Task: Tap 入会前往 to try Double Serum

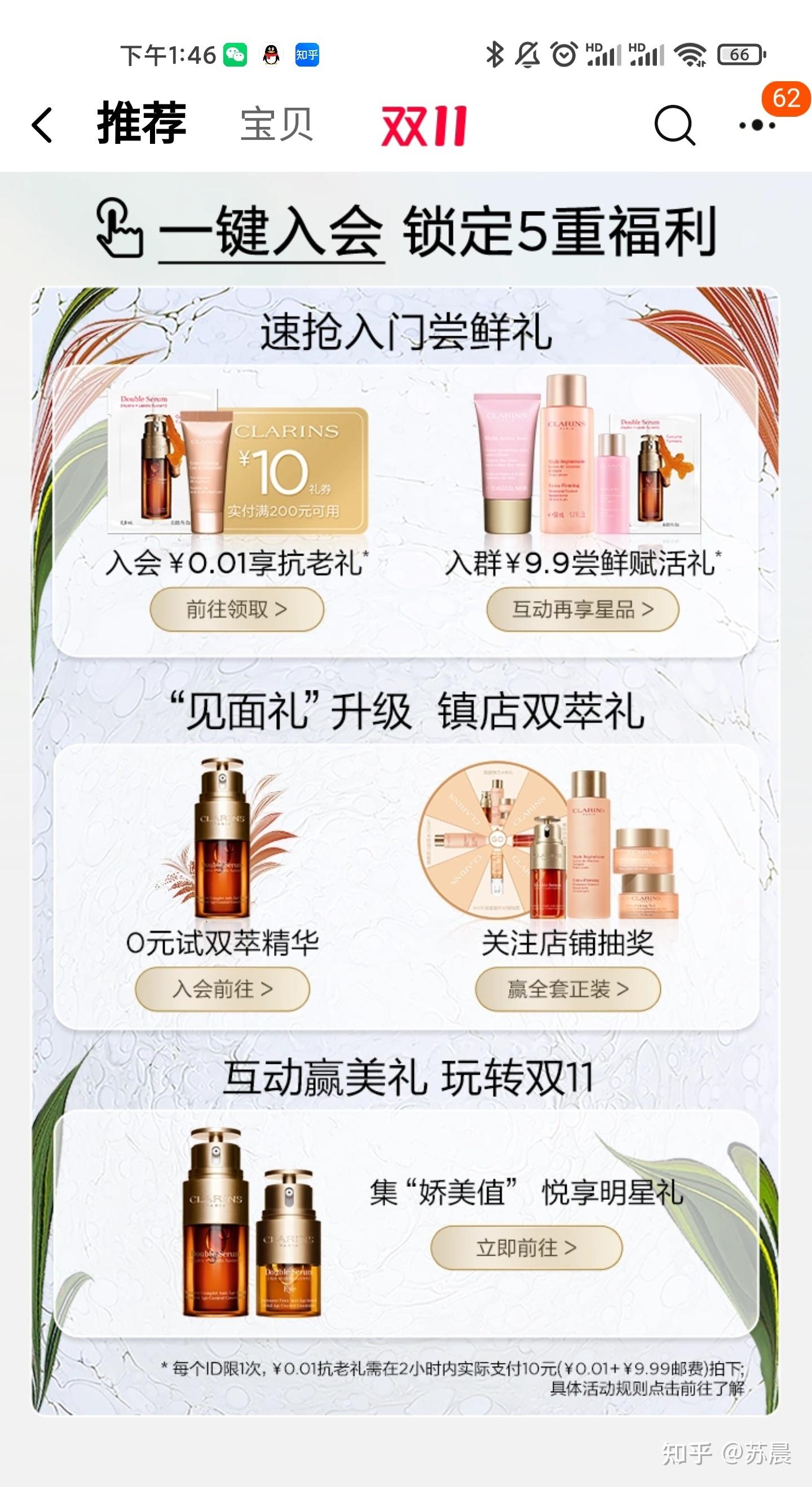Action: 222,989
